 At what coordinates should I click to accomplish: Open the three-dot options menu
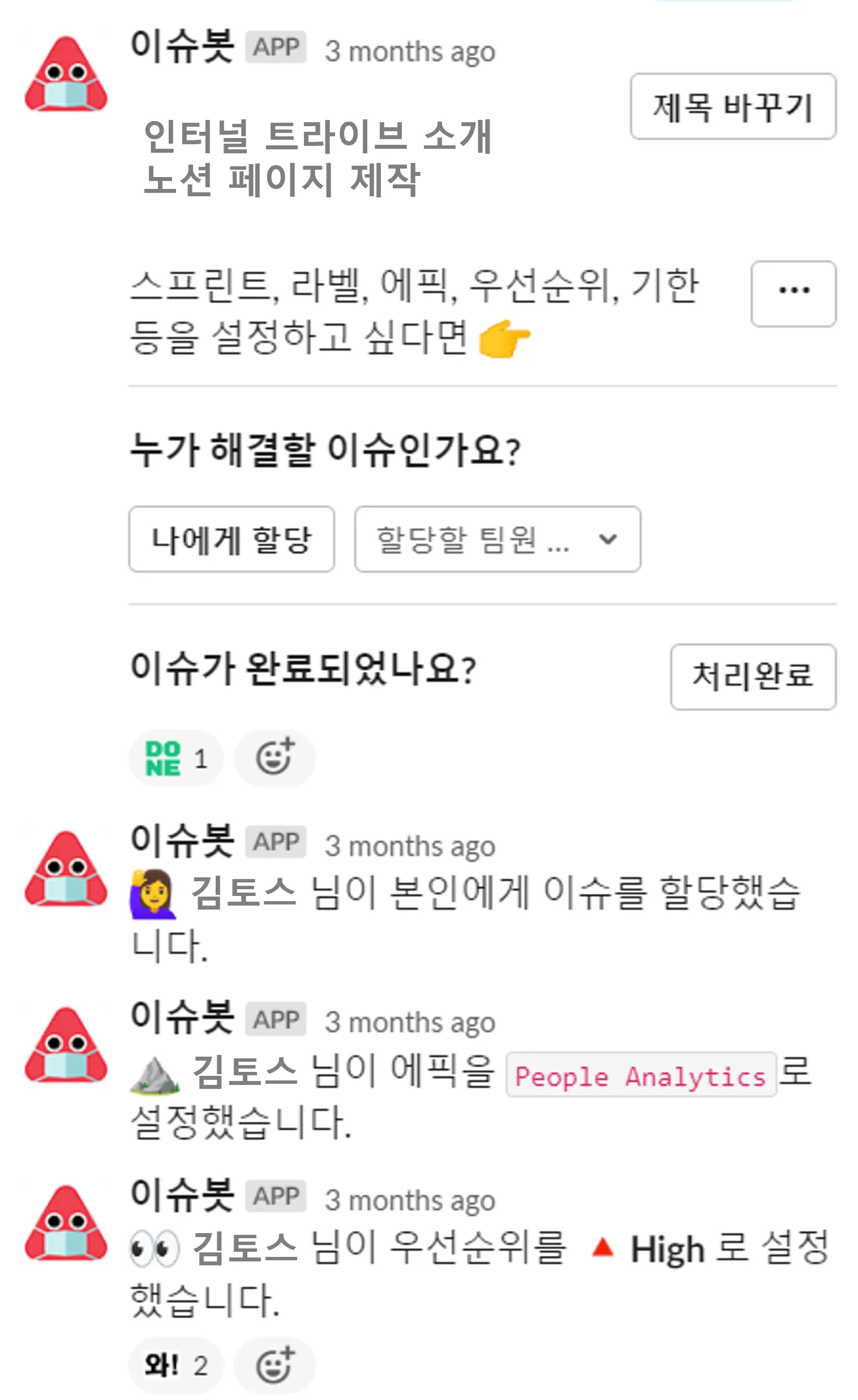[x=793, y=293]
